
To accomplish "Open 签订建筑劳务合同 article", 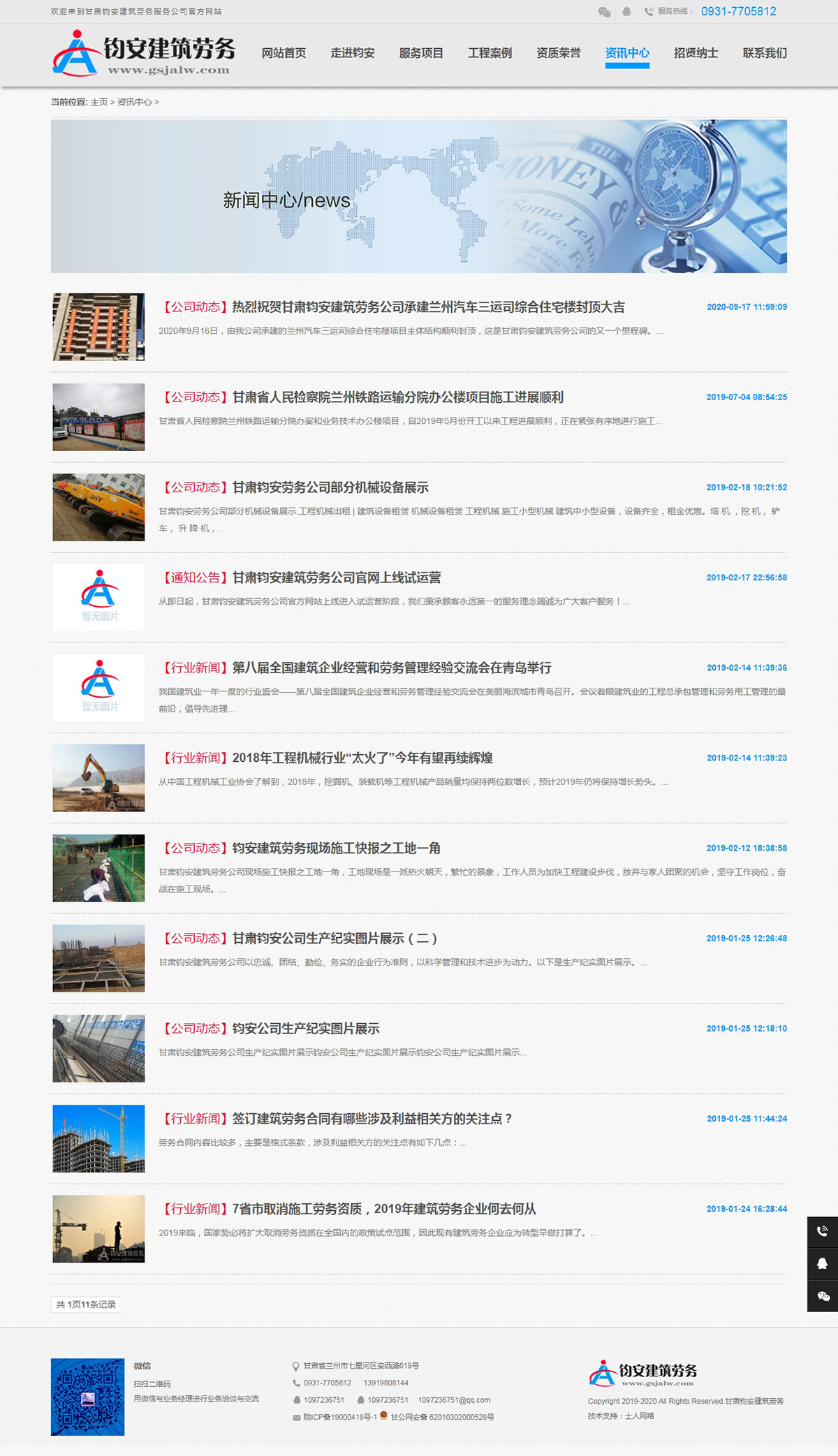I will point(372,1119).
